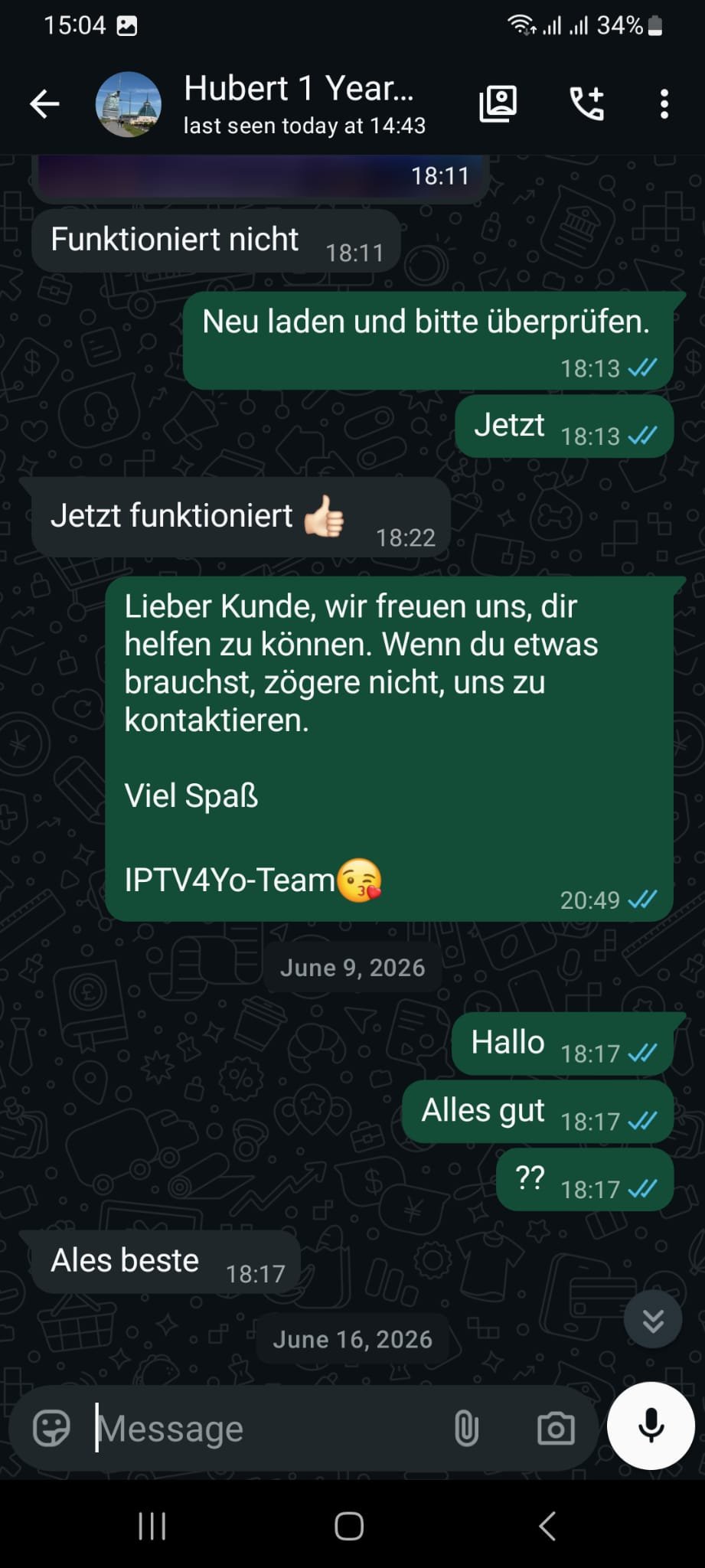Open the image message sent at 18:11
The image size is (705, 1568).
[x=260, y=178]
